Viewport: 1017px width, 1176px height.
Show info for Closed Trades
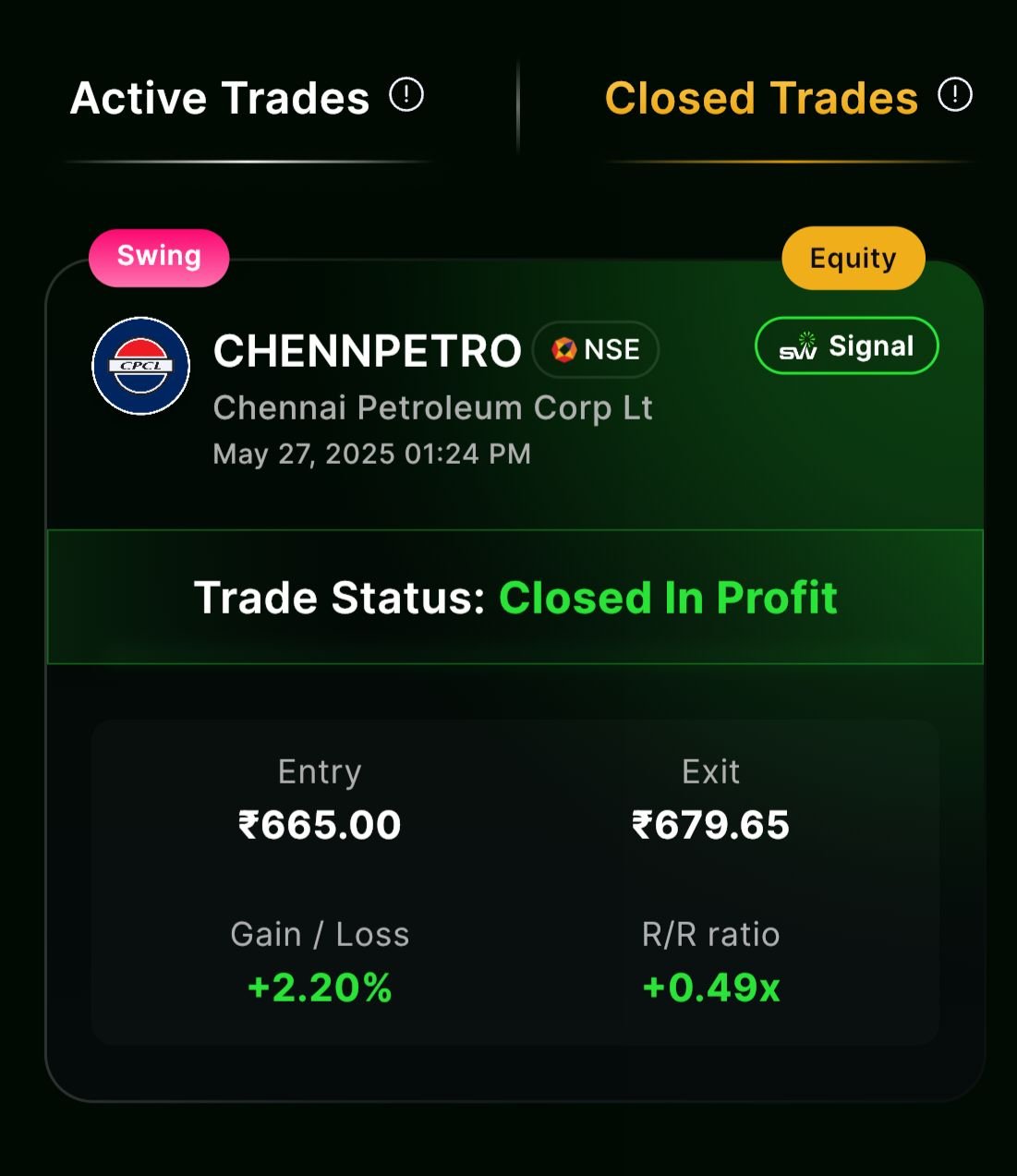pyautogui.click(x=955, y=94)
